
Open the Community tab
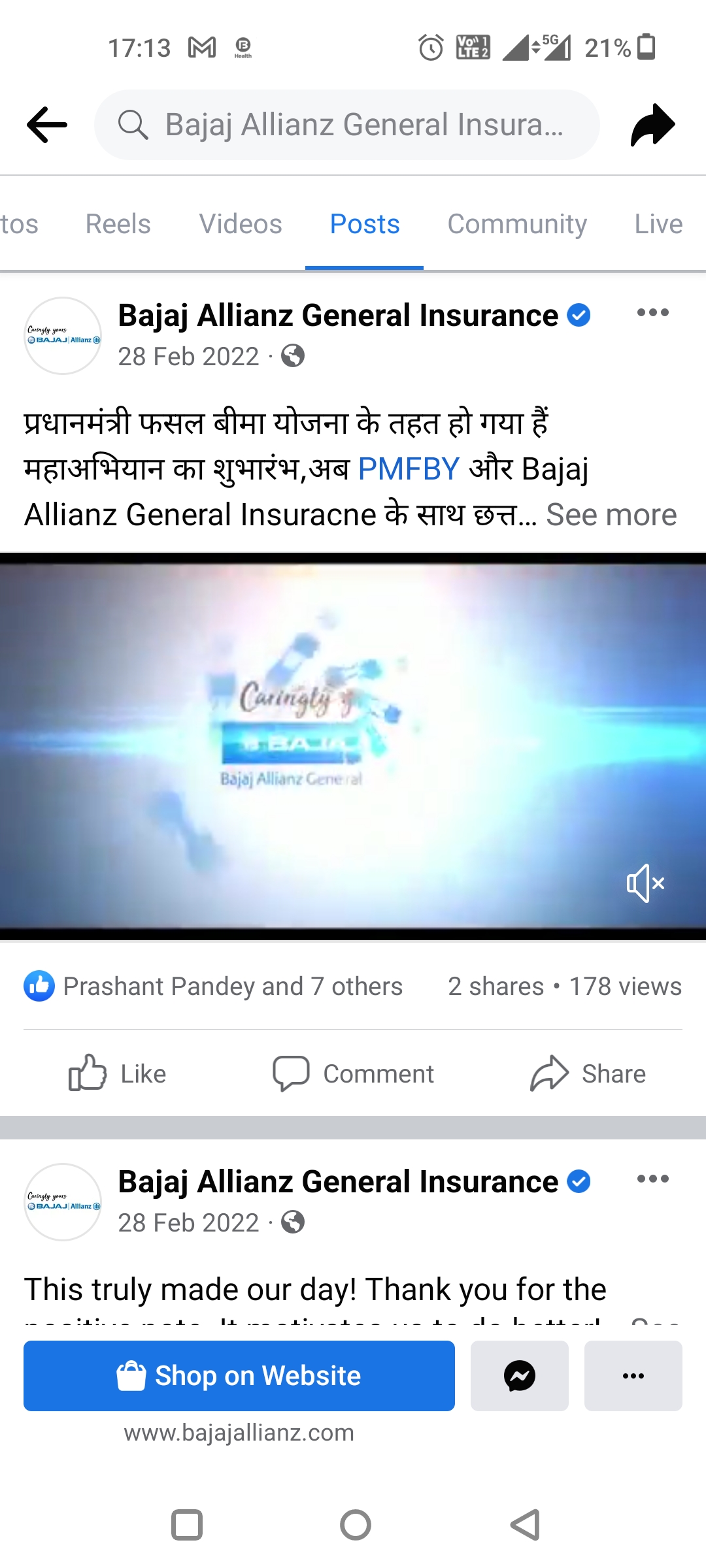point(517,224)
